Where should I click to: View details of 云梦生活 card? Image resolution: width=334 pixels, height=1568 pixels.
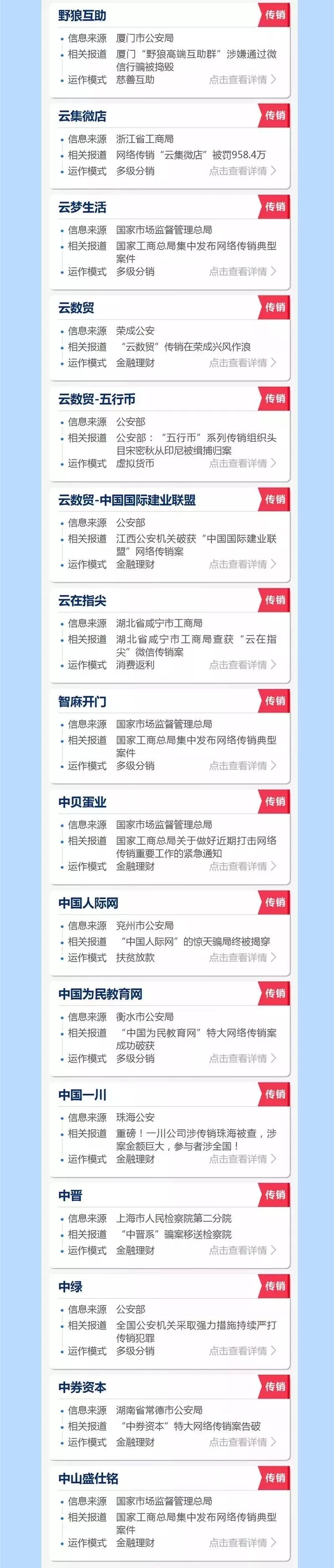point(242,271)
